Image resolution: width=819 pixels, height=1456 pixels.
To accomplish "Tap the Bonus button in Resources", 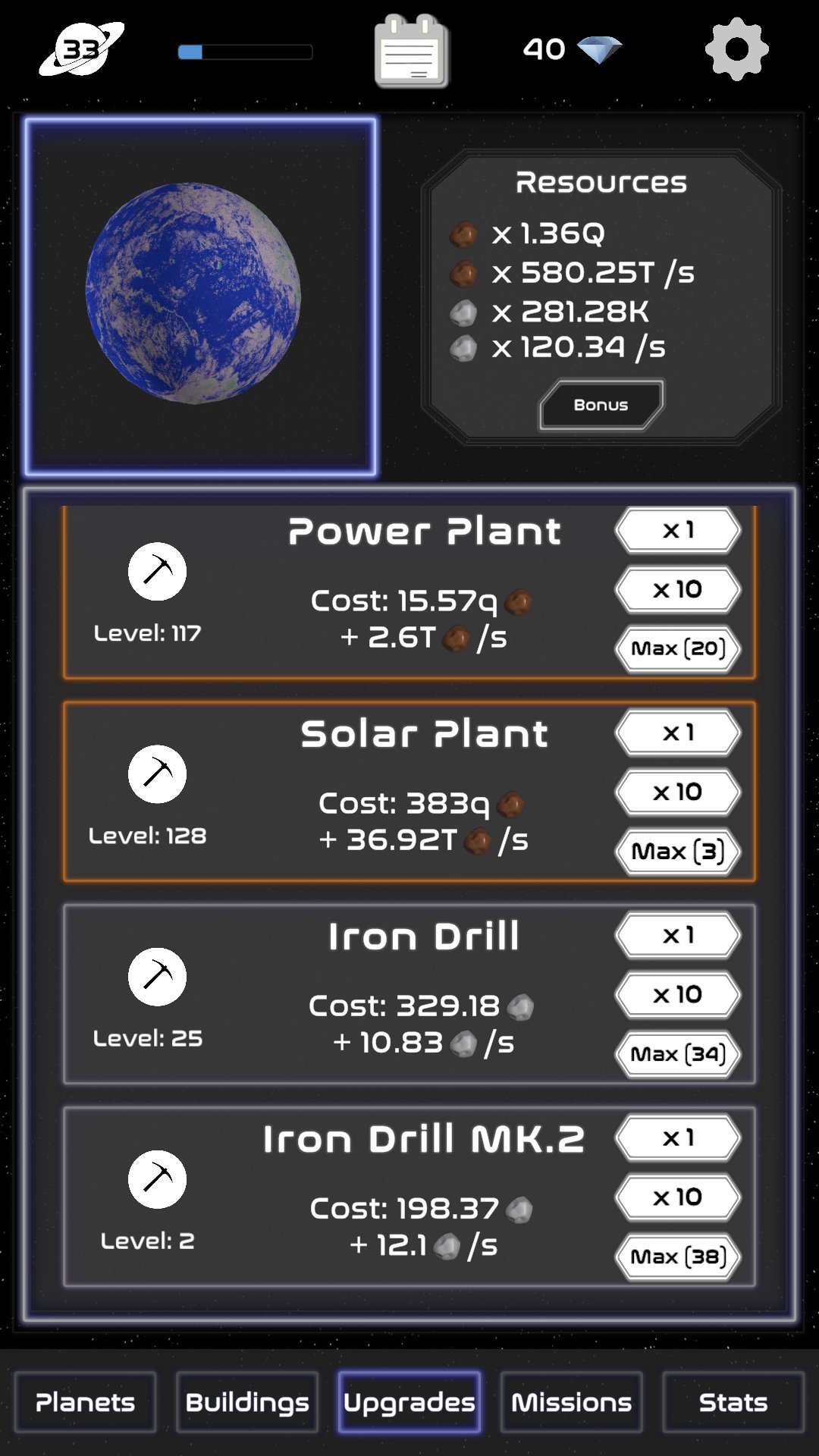I will pyautogui.click(x=601, y=405).
